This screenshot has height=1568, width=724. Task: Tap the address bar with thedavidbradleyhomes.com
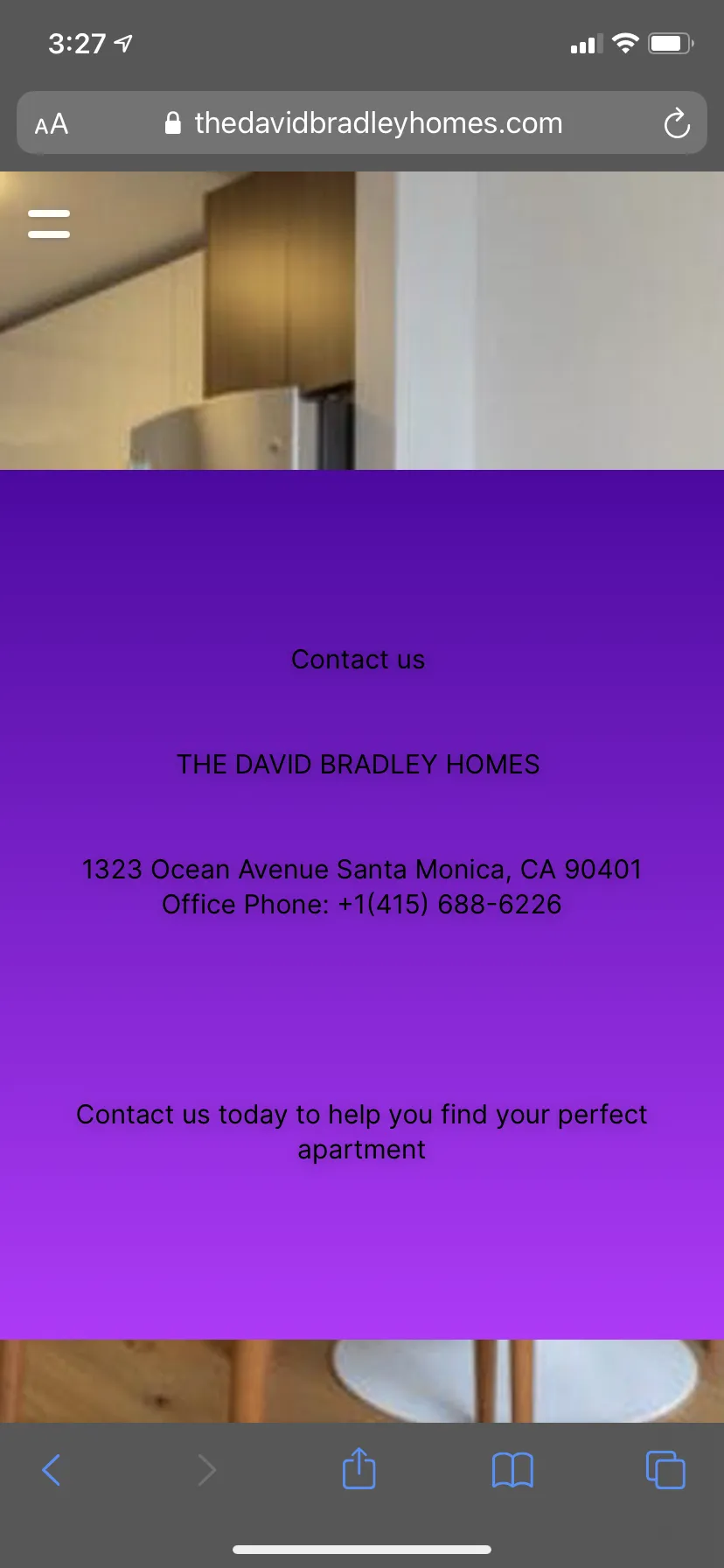click(362, 123)
